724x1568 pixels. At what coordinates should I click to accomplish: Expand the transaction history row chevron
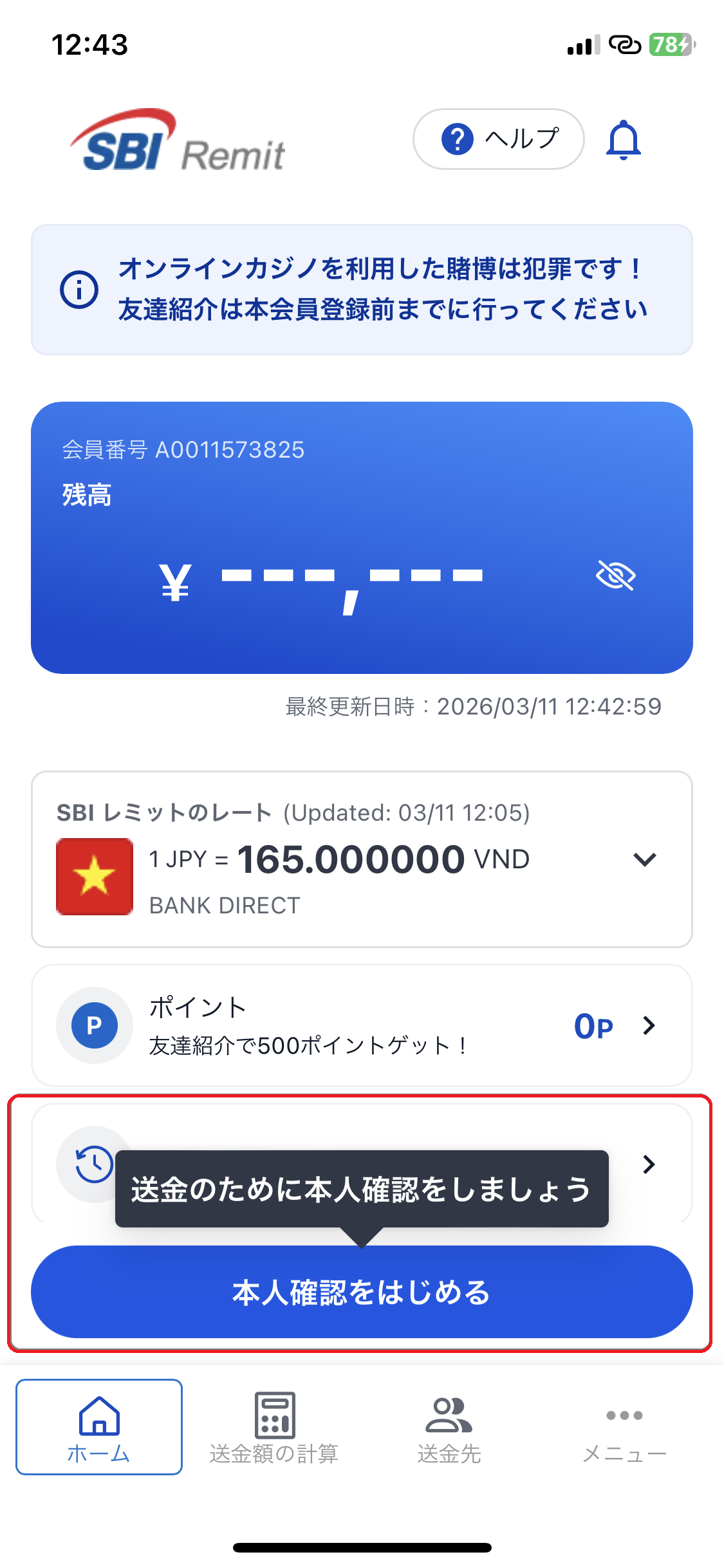click(649, 1164)
